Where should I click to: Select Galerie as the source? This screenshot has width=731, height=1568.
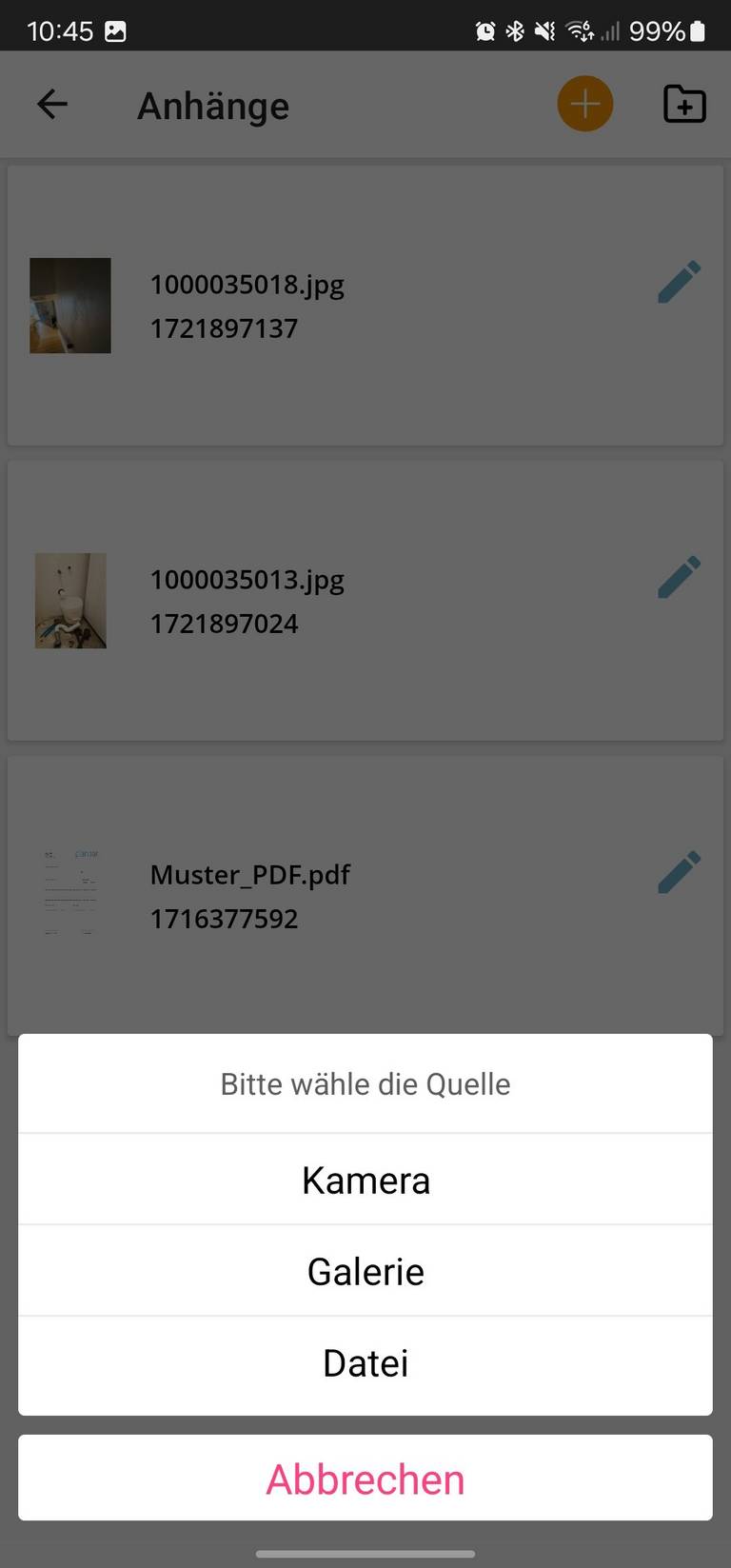tap(365, 1272)
